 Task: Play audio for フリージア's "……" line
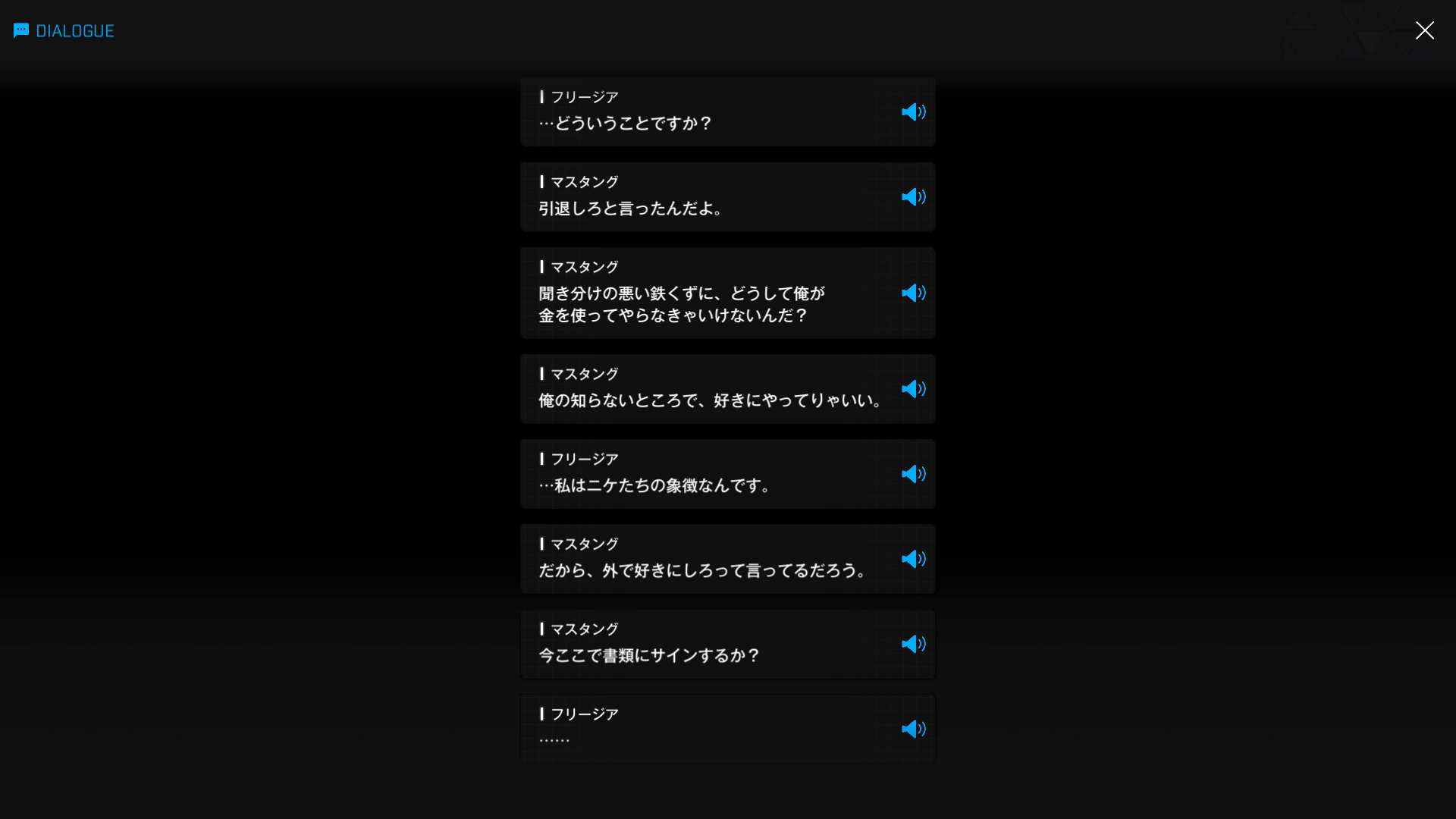[x=913, y=728]
